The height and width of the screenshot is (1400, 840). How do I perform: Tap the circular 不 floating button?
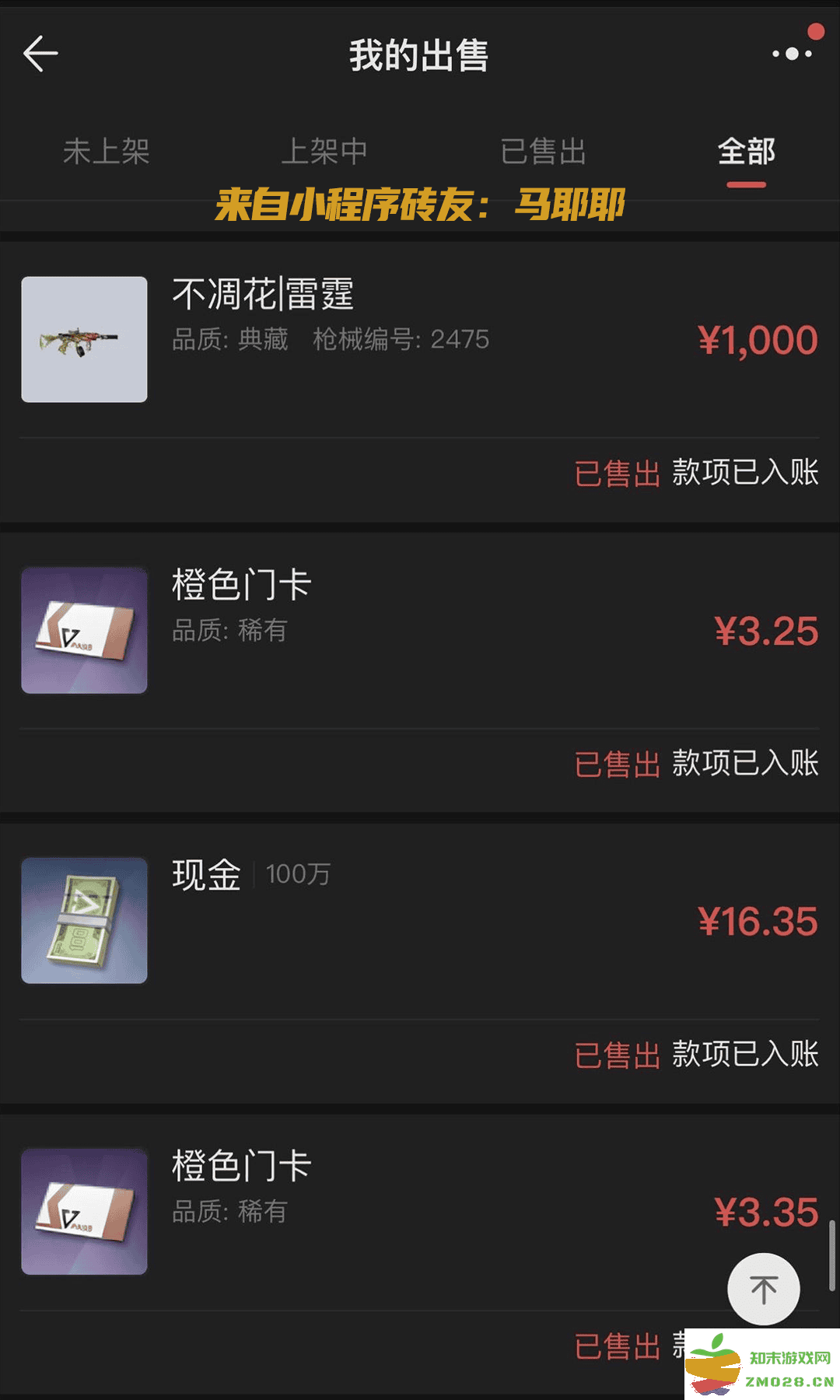(x=765, y=1288)
